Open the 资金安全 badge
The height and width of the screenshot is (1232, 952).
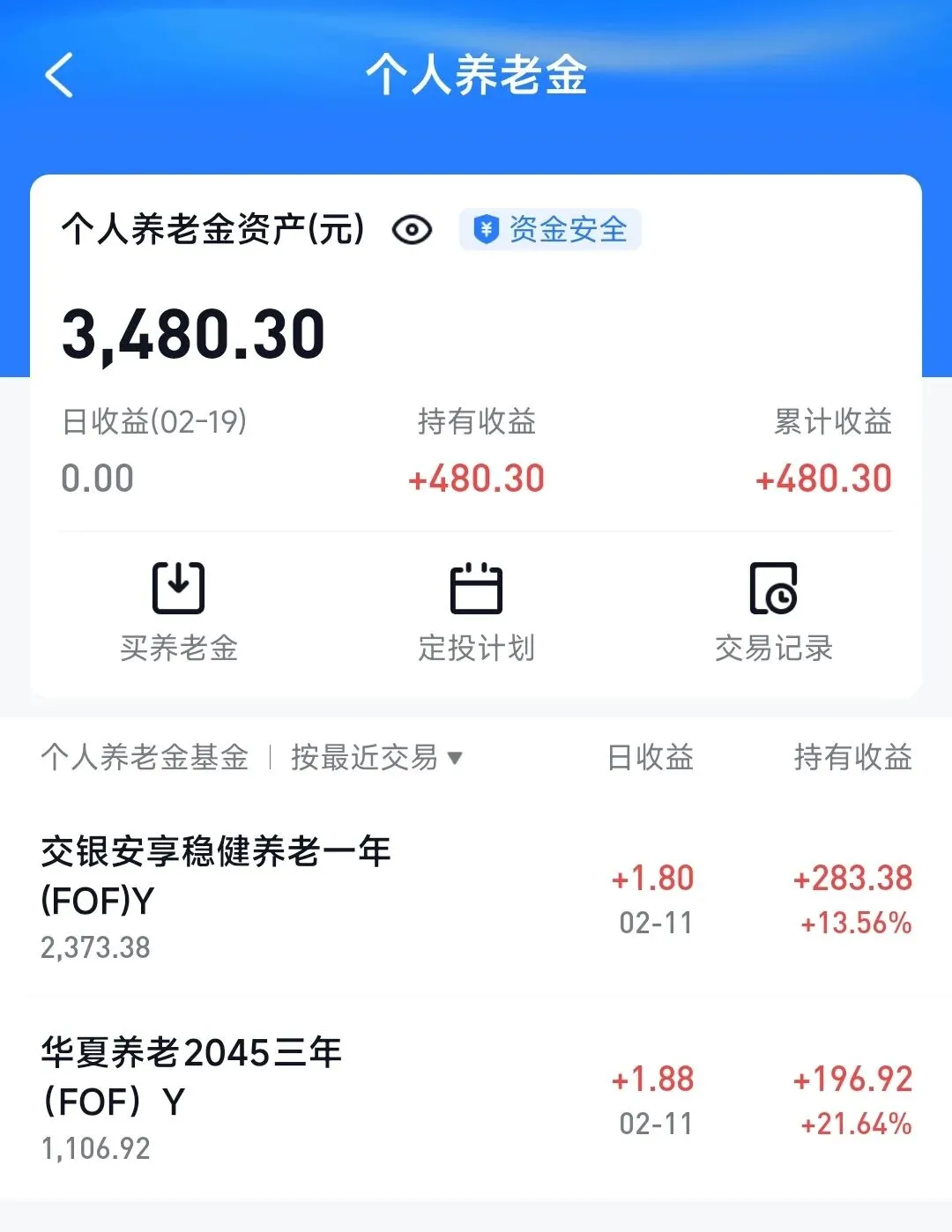tap(550, 230)
